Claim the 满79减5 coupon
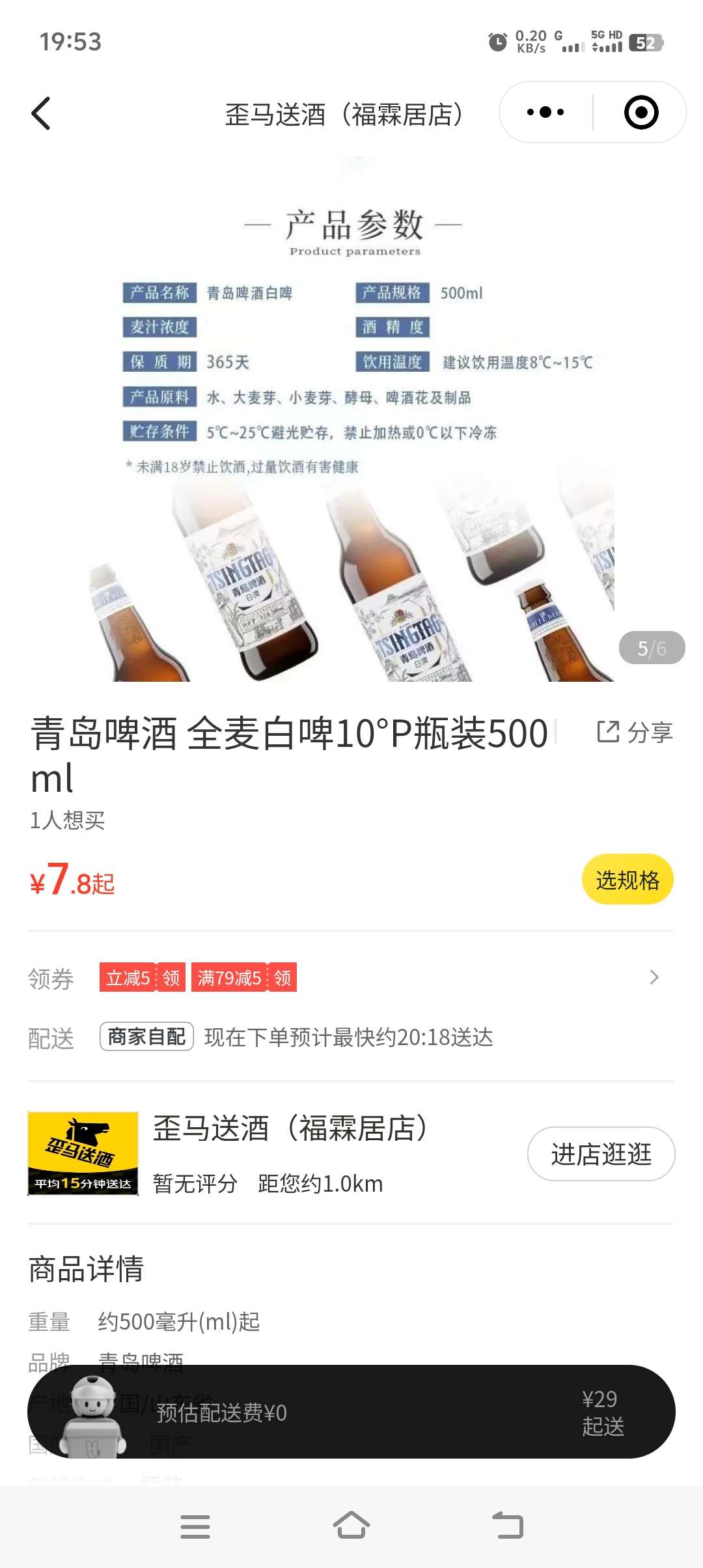The image size is (703, 1568). coord(244,977)
